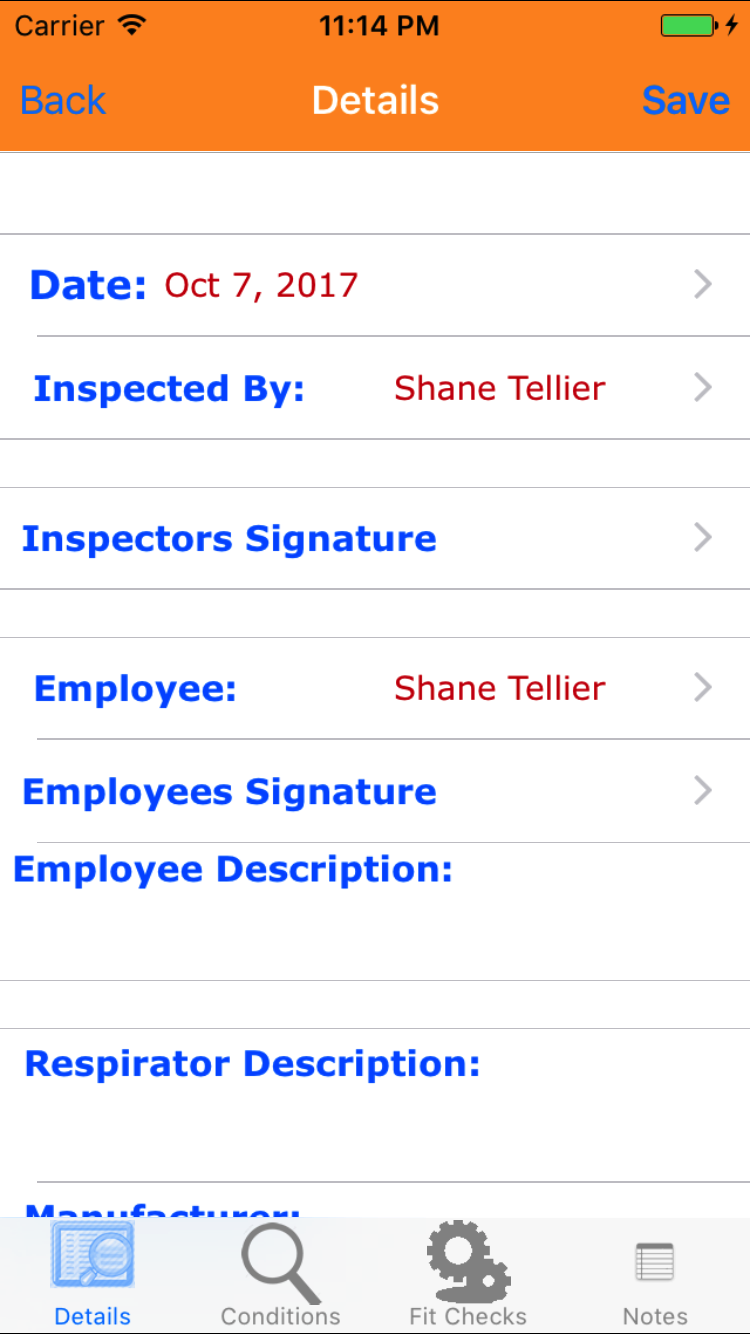Open the Inspectors Signature row

point(375,539)
